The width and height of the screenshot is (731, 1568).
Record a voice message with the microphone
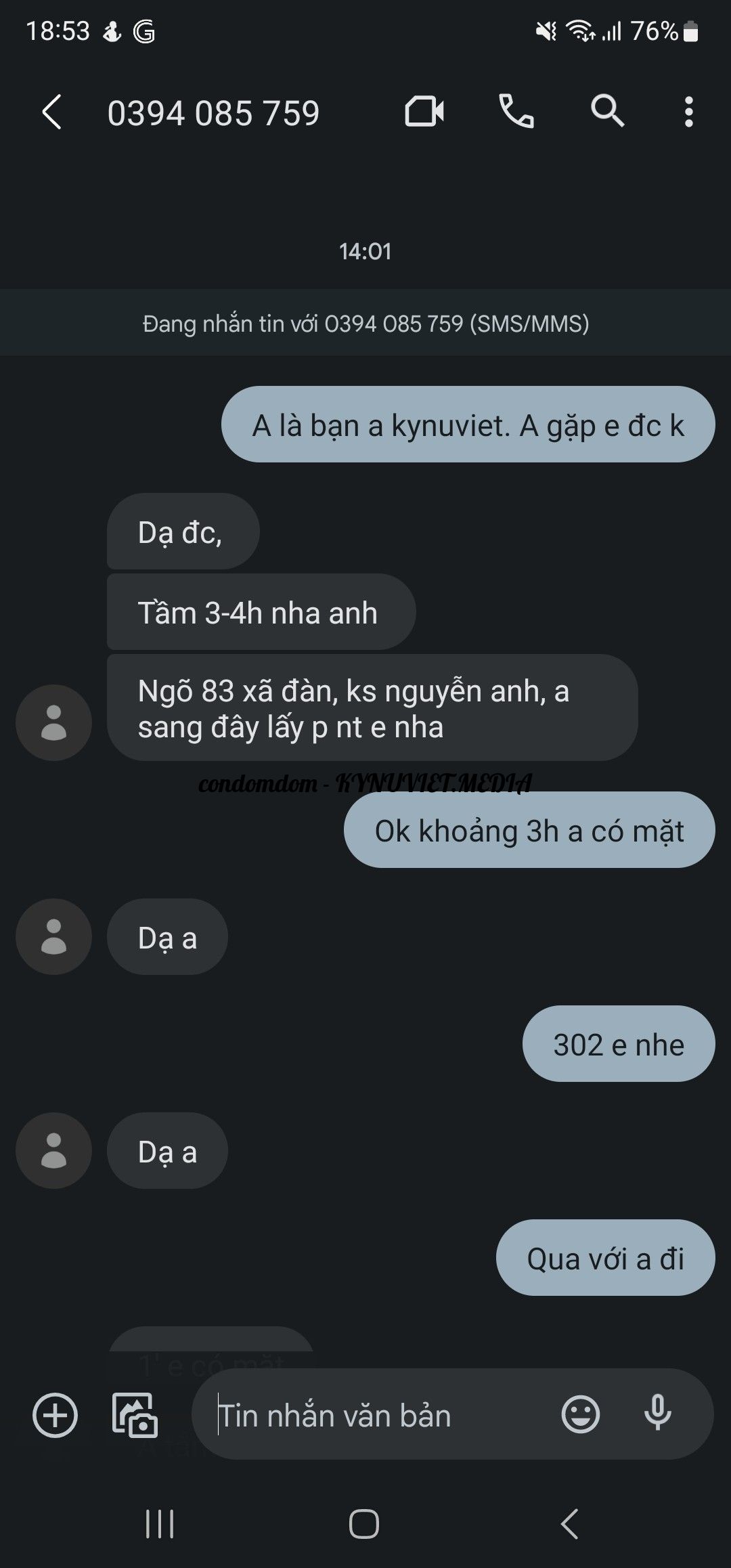(657, 1414)
